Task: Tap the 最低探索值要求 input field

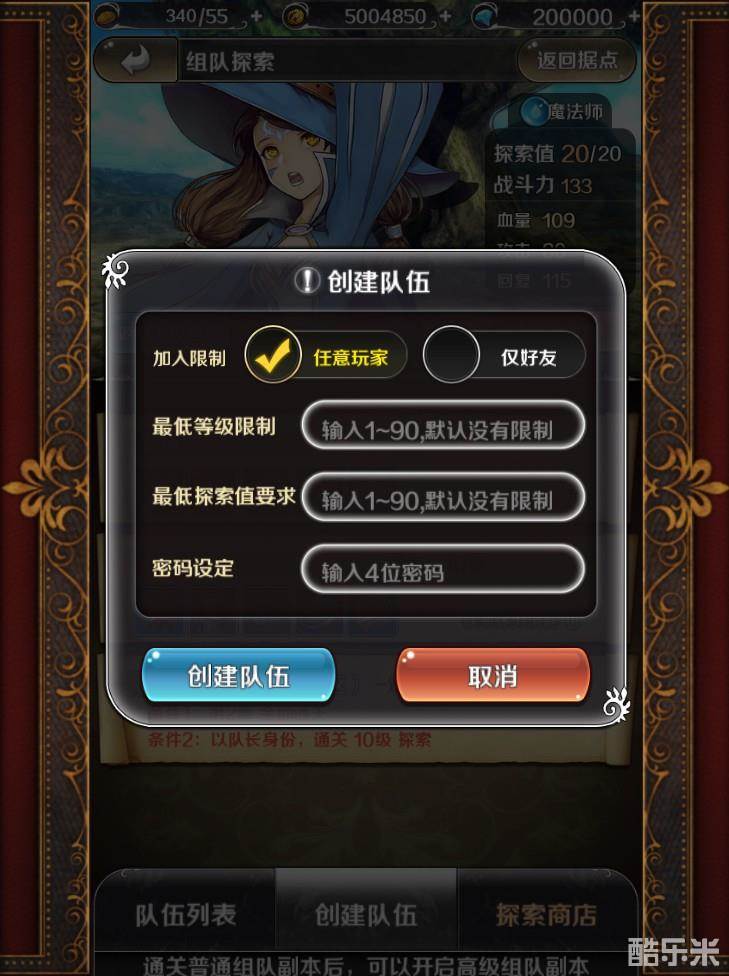Action: (442, 499)
